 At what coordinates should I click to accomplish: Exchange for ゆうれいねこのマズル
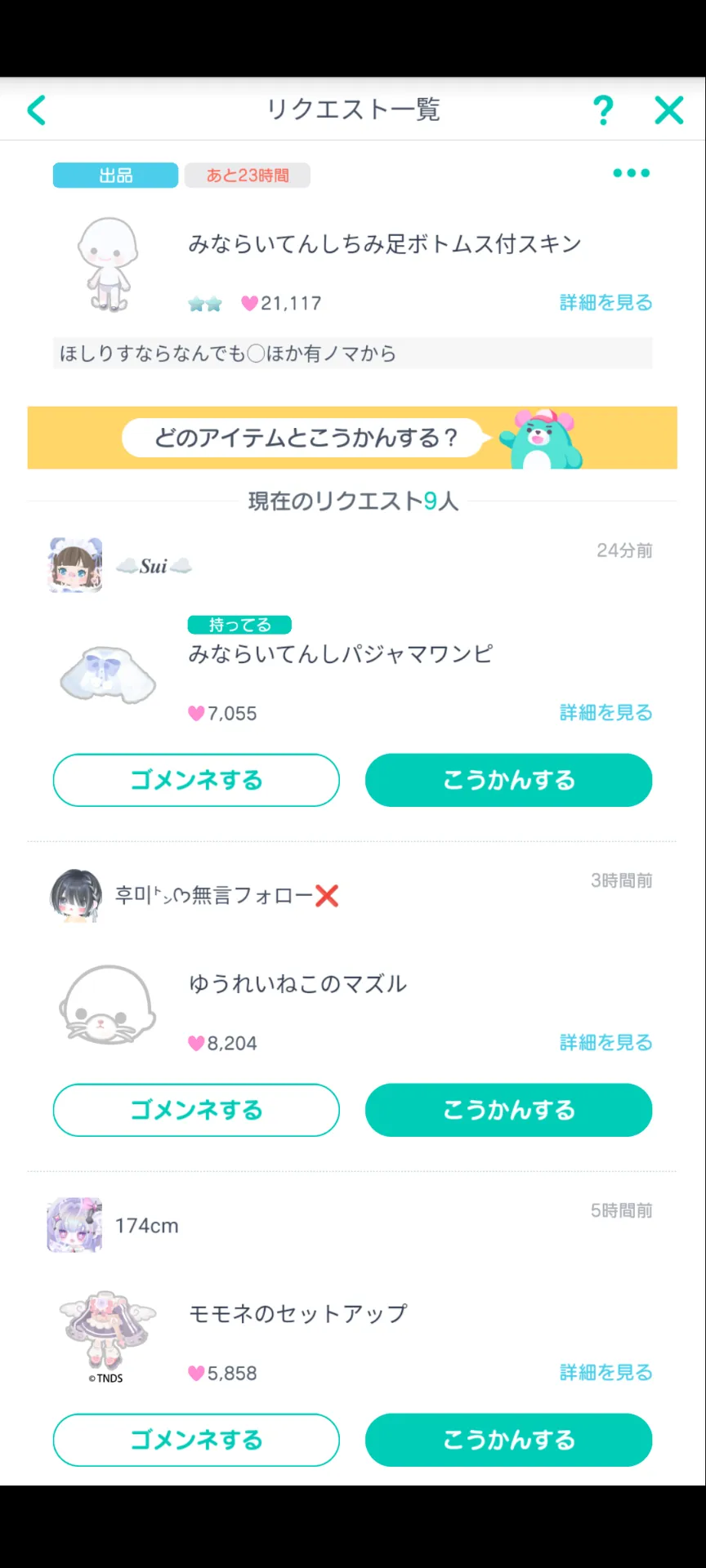click(508, 1110)
